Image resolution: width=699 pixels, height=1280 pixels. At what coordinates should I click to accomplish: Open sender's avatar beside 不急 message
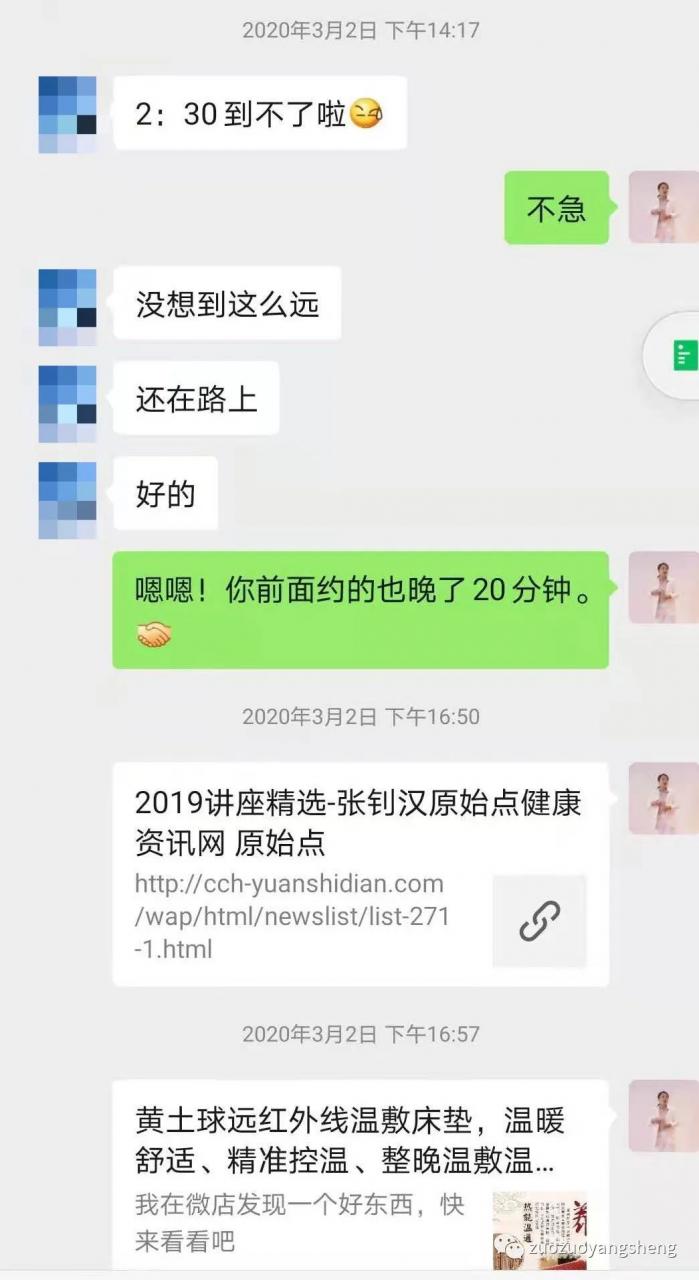662,207
